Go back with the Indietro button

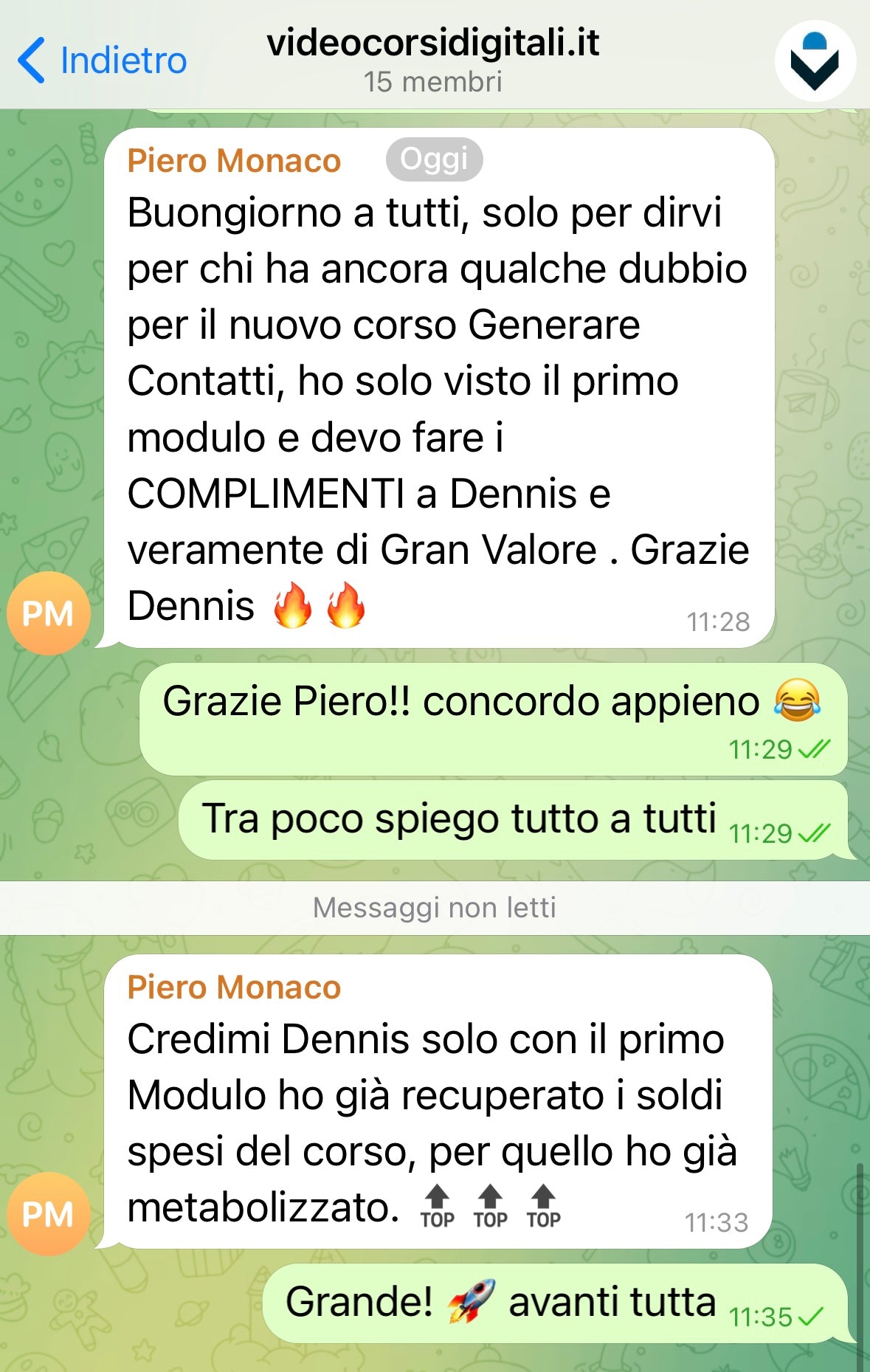click(102, 60)
